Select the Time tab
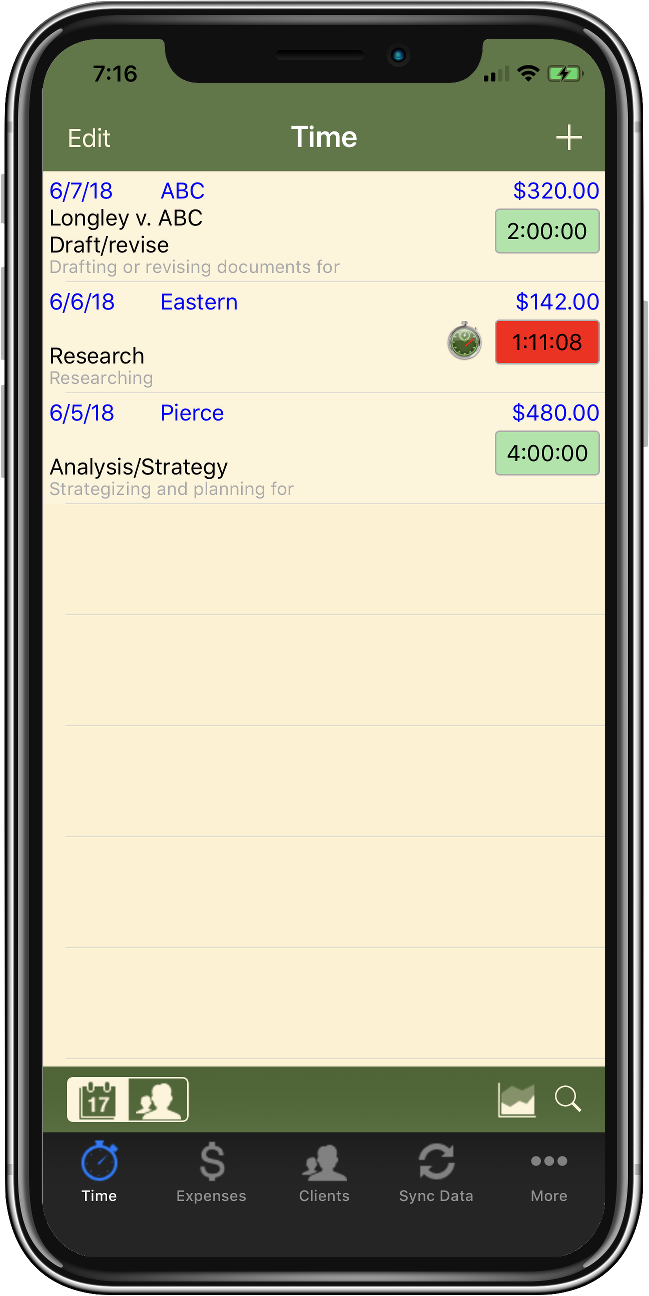This screenshot has height=1296, width=649. [x=99, y=1174]
